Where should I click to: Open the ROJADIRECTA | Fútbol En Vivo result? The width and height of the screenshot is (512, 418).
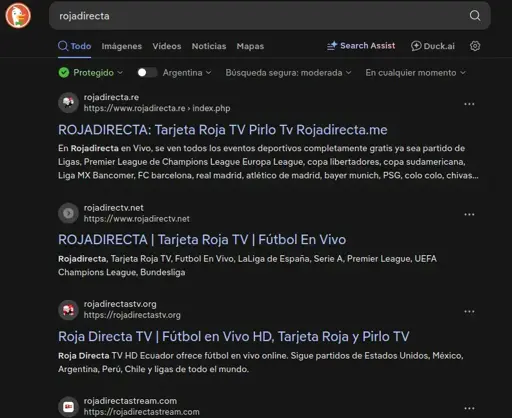202,239
